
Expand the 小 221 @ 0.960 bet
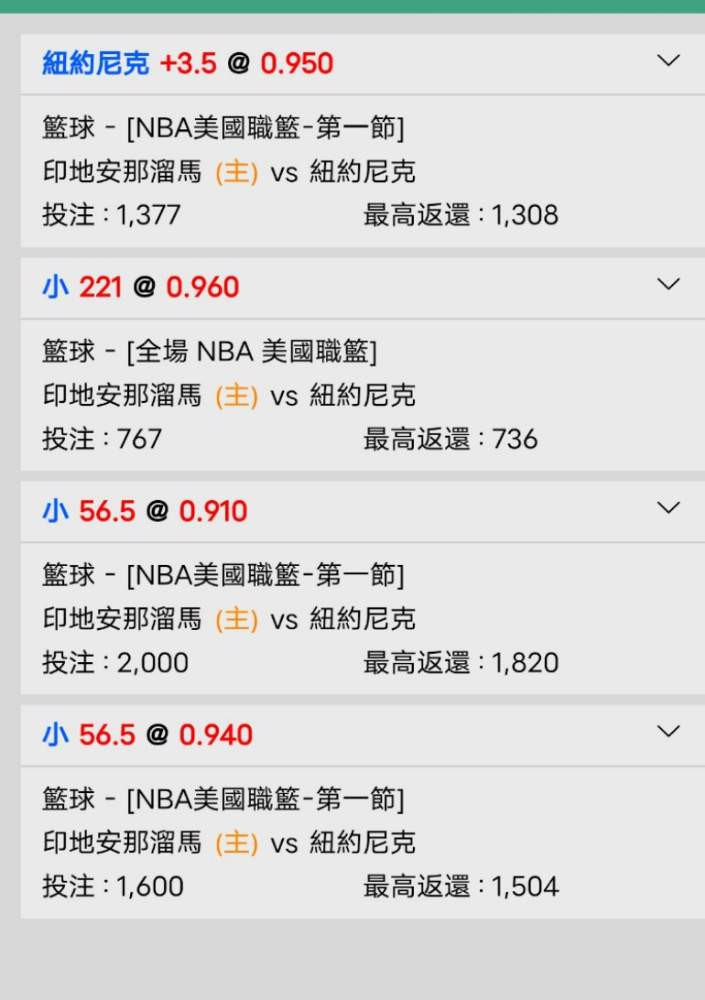[x=668, y=285]
